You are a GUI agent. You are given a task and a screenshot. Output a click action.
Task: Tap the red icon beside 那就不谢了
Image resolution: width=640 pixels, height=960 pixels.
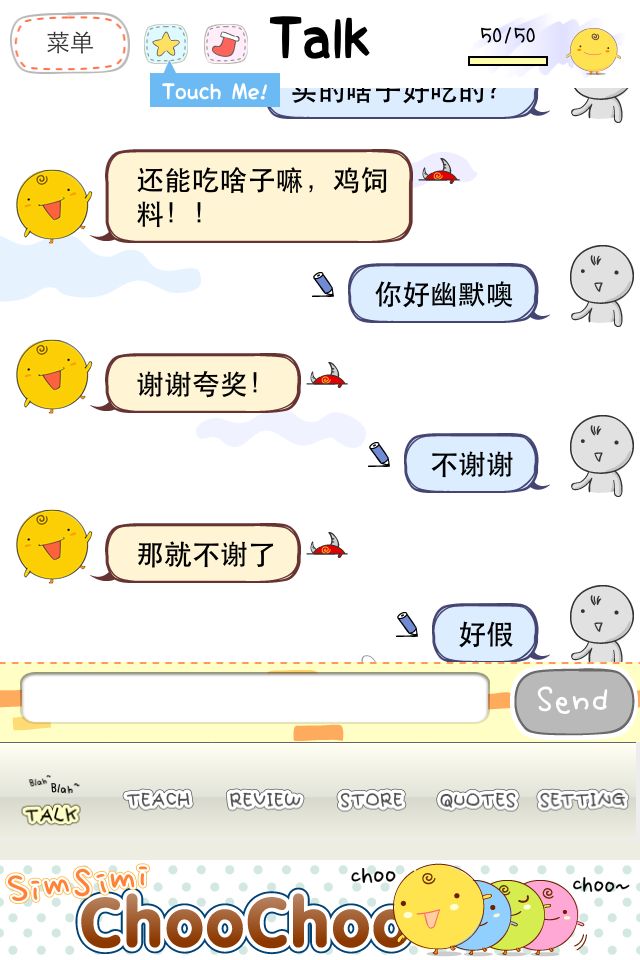coord(327,544)
